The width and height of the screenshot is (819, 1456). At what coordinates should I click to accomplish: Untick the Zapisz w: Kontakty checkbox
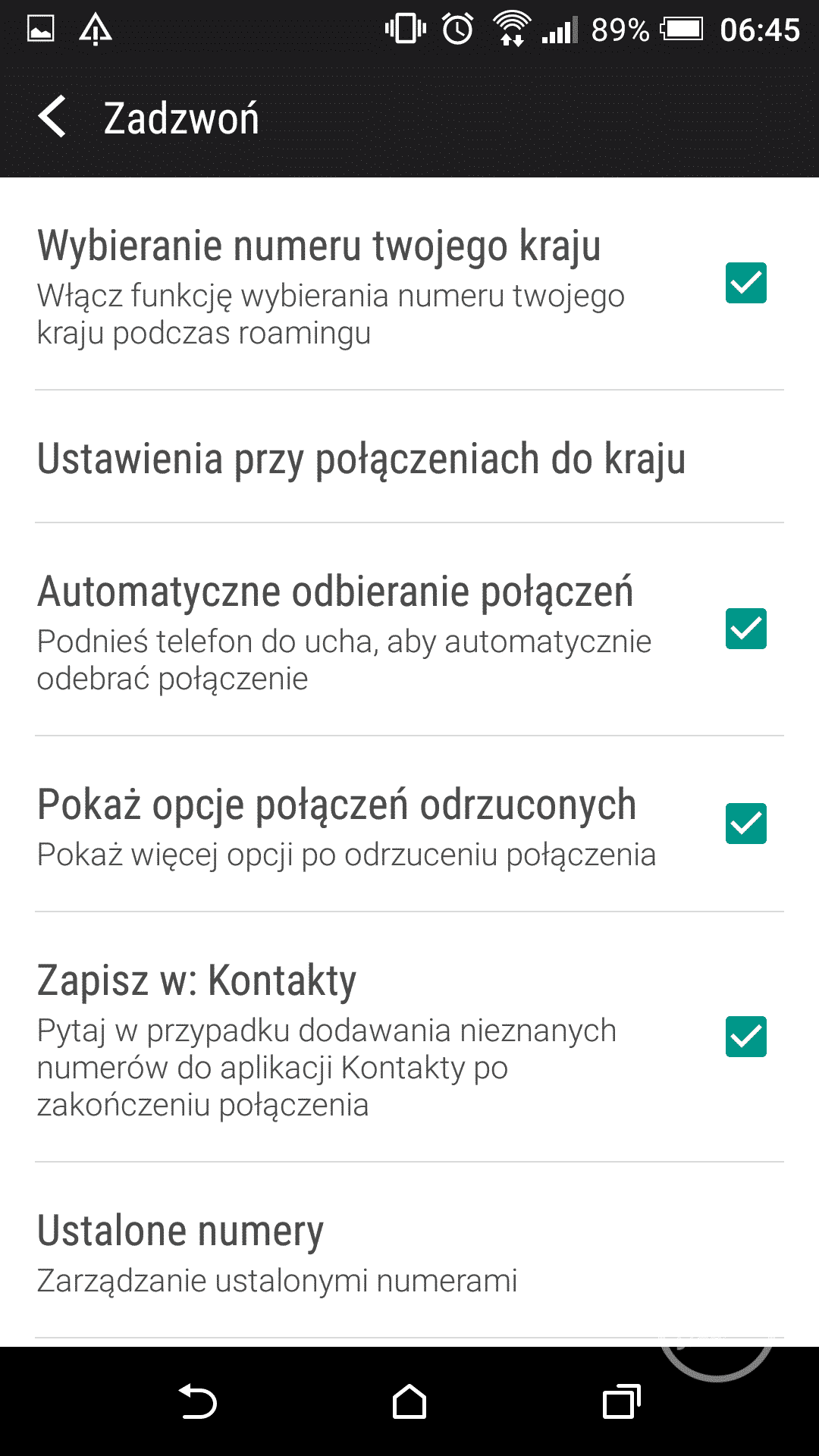(x=746, y=1037)
